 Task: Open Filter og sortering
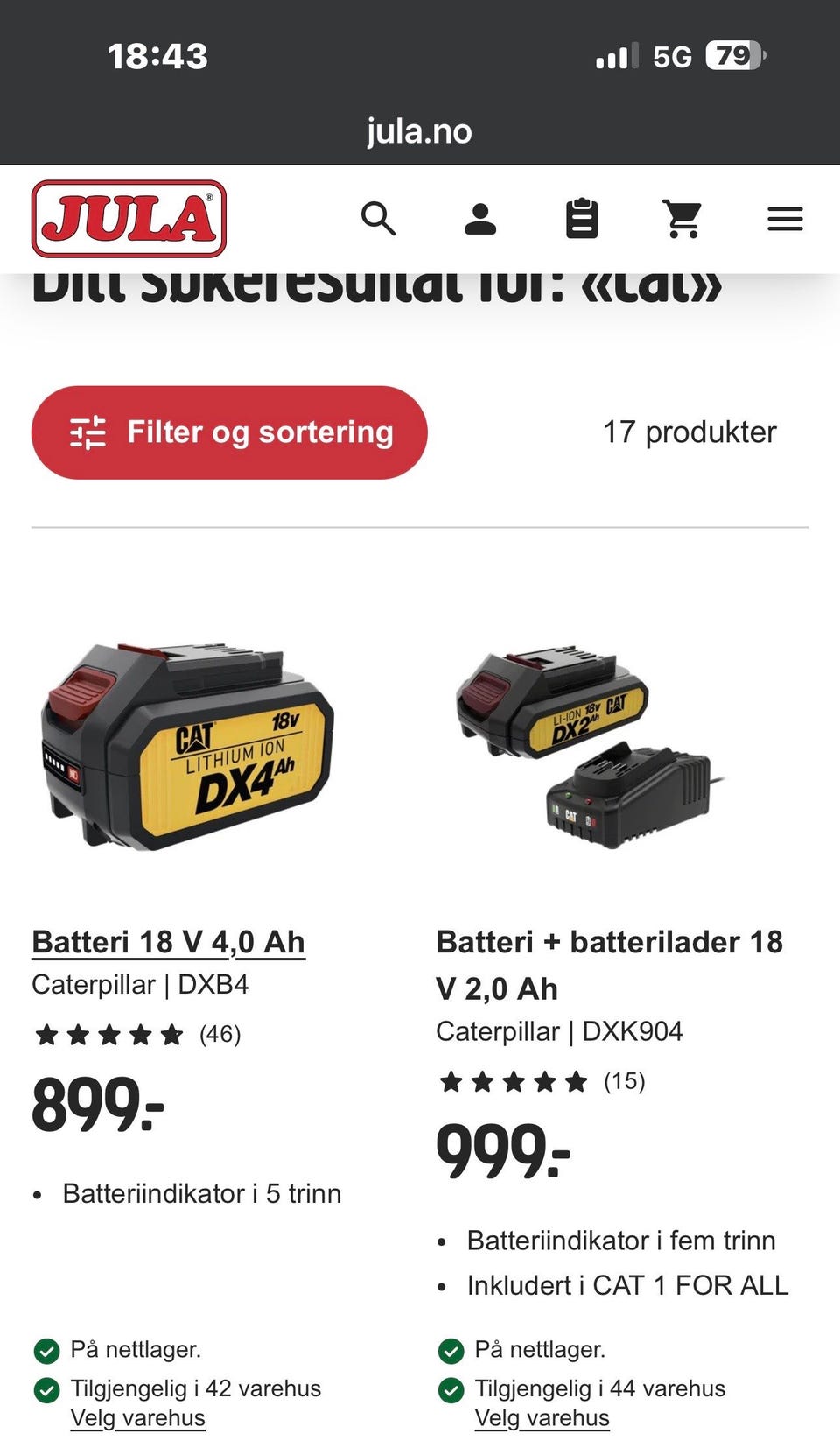pos(229,432)
